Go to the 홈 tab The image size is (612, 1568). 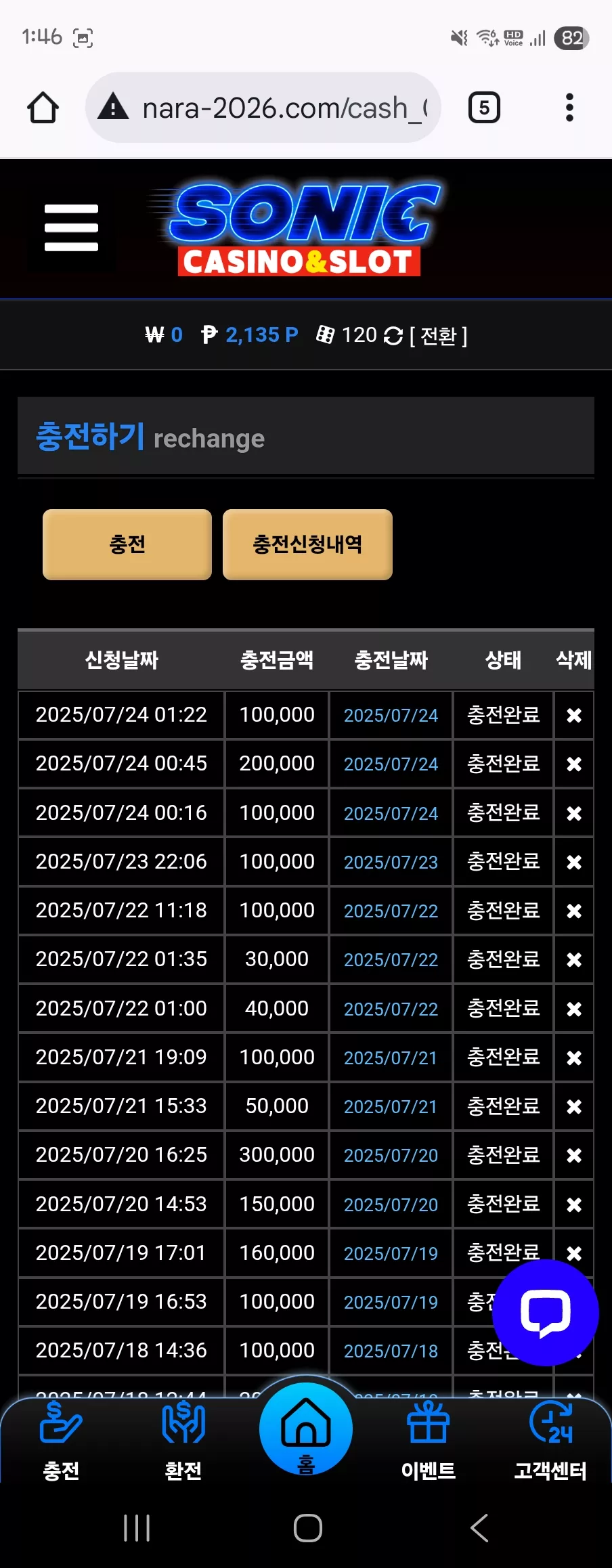[x=306, y=1429]
